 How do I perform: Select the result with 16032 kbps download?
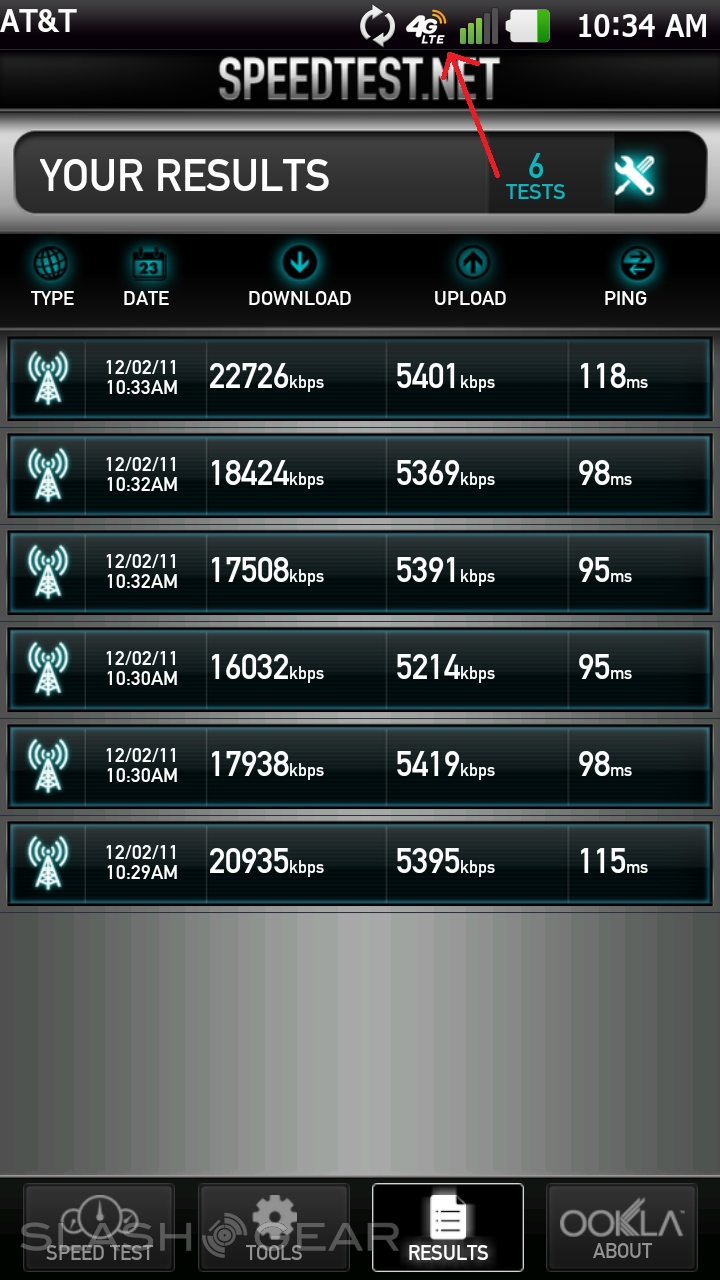(x=360, y=669)
